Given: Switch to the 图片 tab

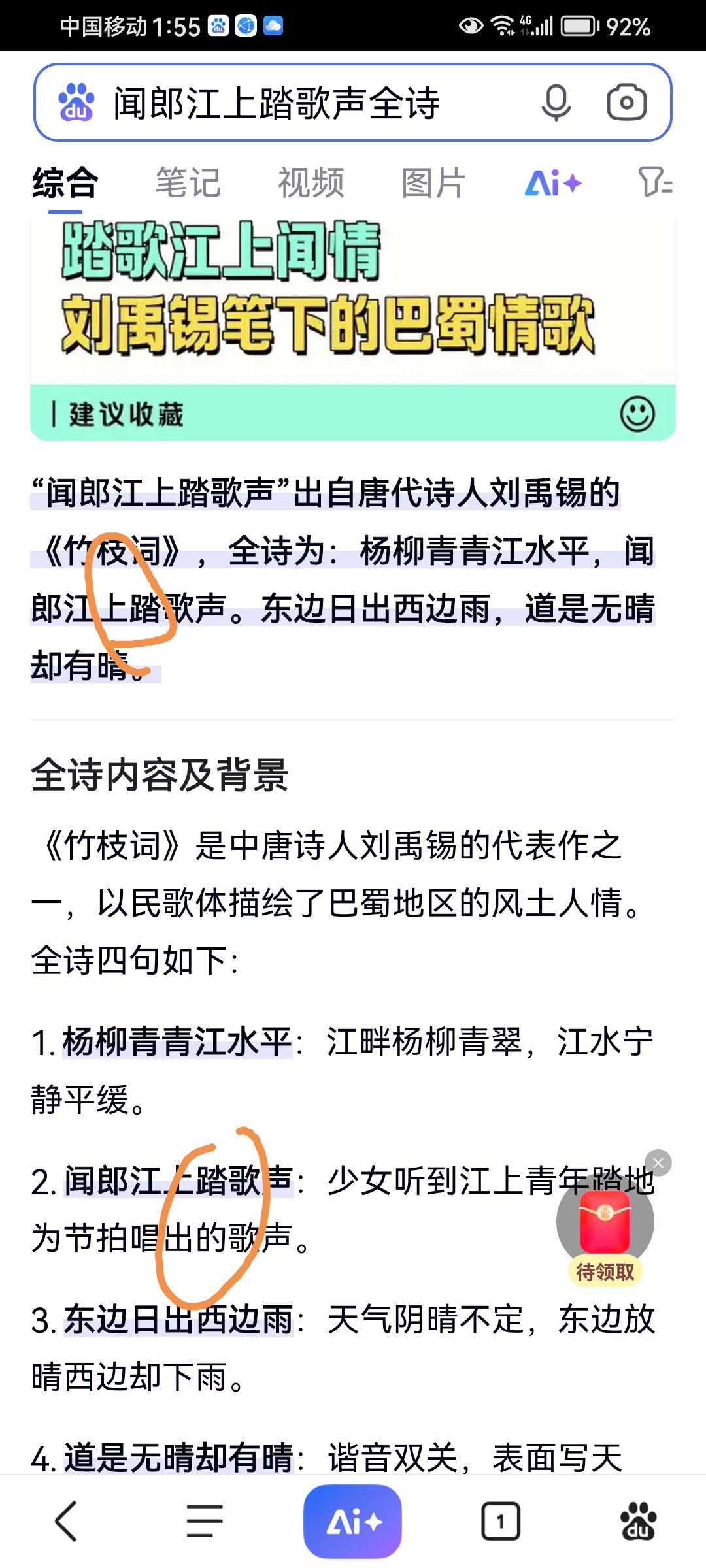Looking at the screenshot, I should (x=433, y=182).
